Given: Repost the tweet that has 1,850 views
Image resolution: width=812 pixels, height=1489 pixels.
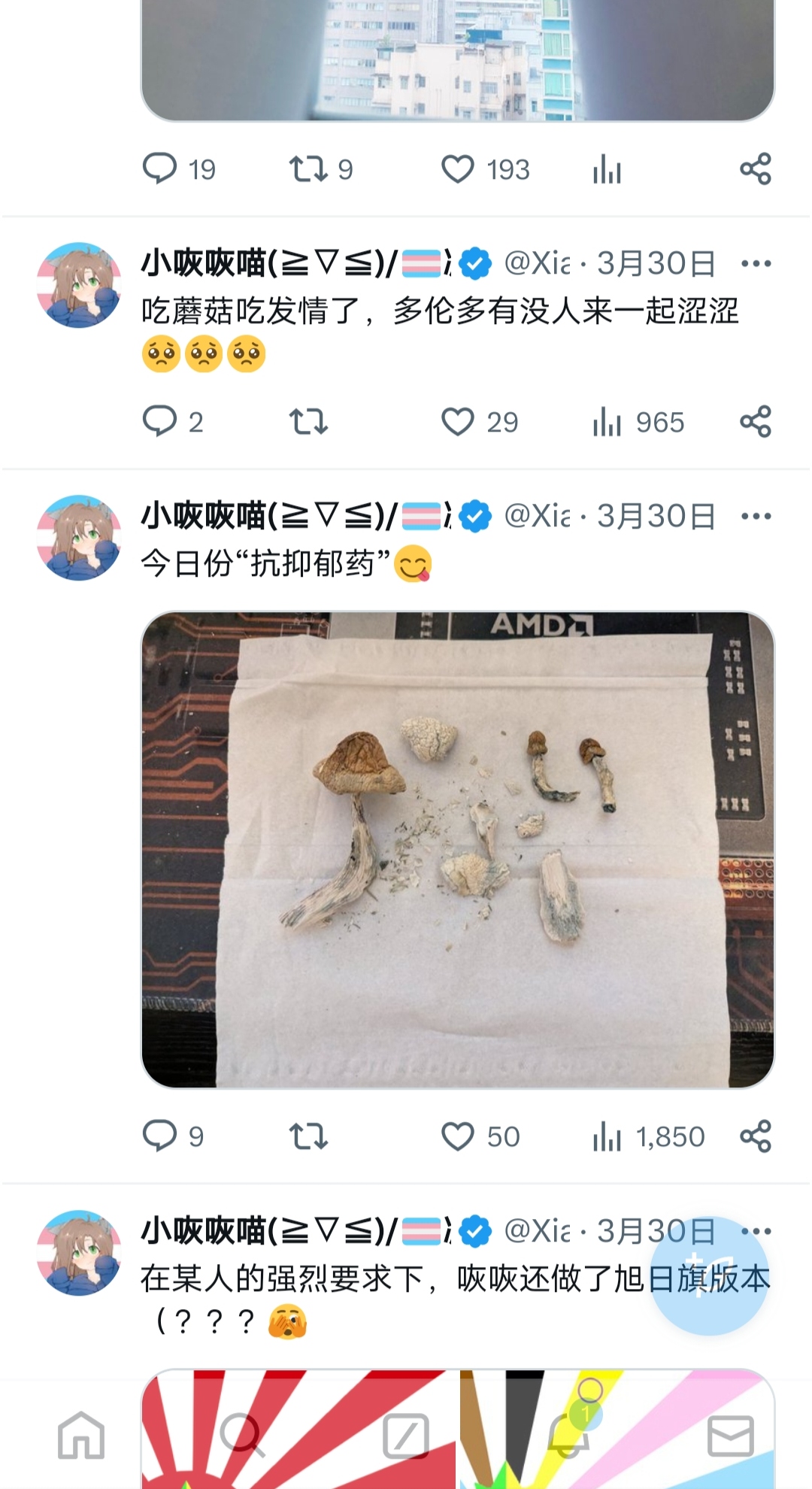Looking at the screenshot, I should coord(308,1136).
